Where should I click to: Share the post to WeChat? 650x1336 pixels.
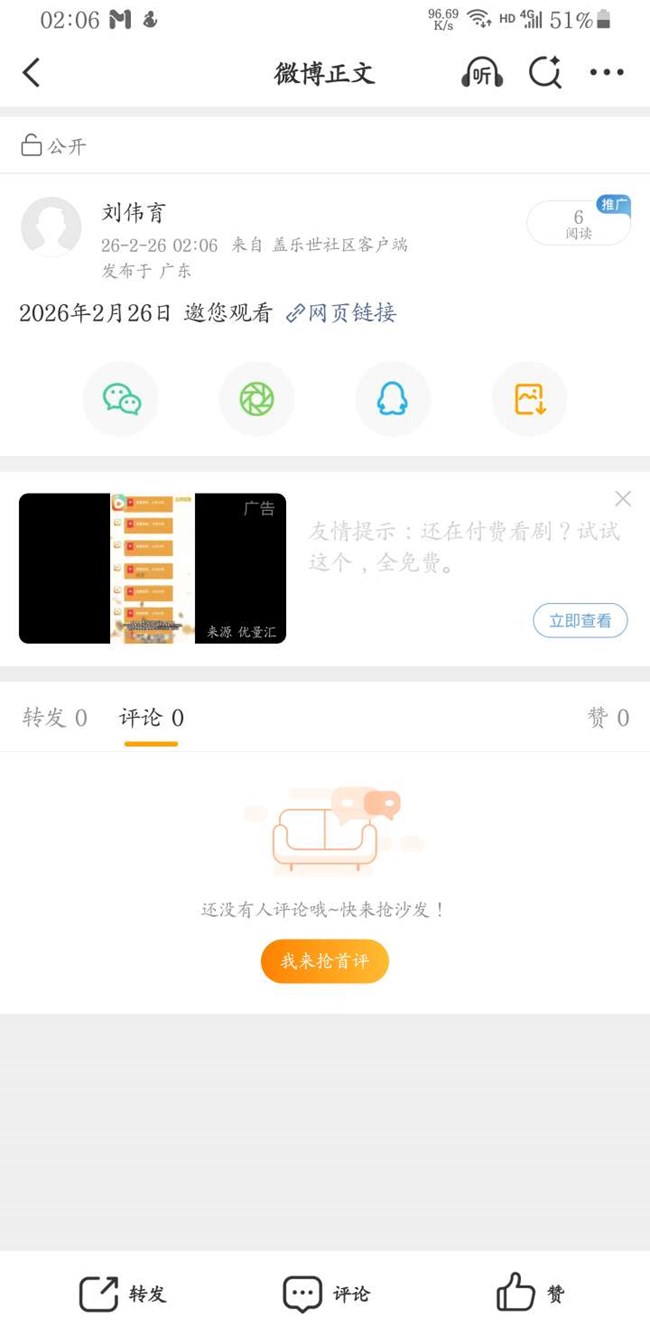point(121,399)
